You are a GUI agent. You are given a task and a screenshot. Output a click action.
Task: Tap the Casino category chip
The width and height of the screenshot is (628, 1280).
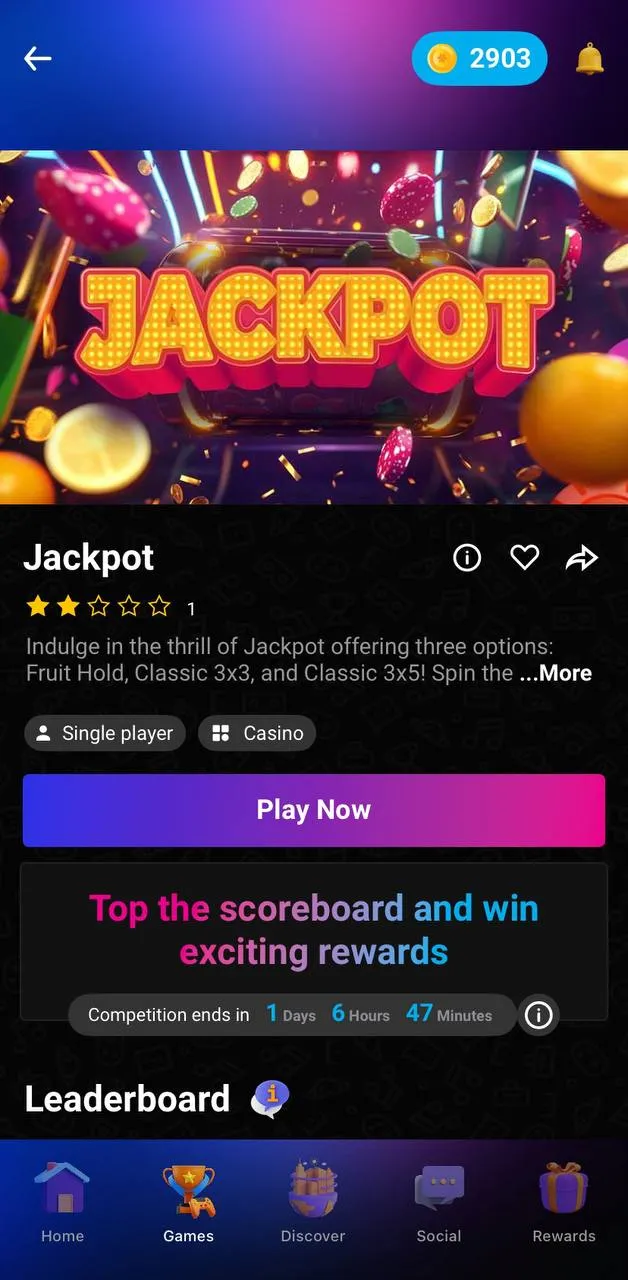tap(258, 733)
